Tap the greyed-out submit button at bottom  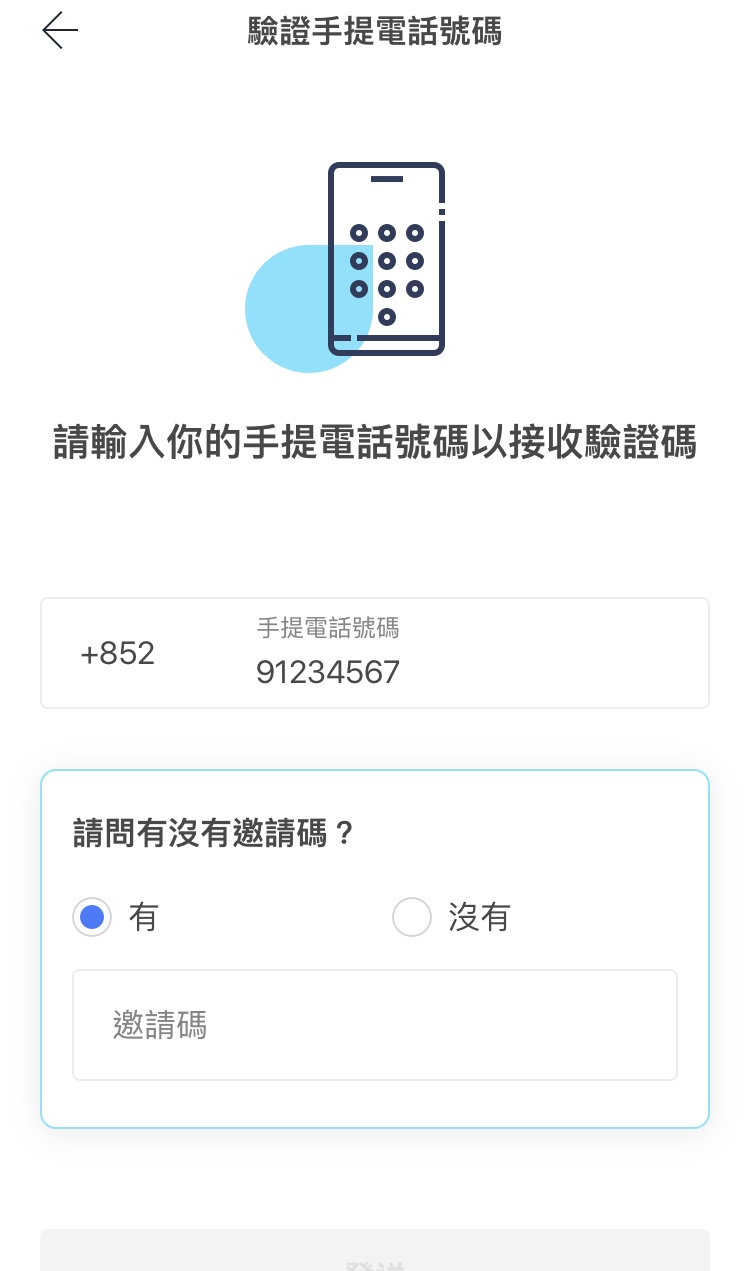point(375,1250)
